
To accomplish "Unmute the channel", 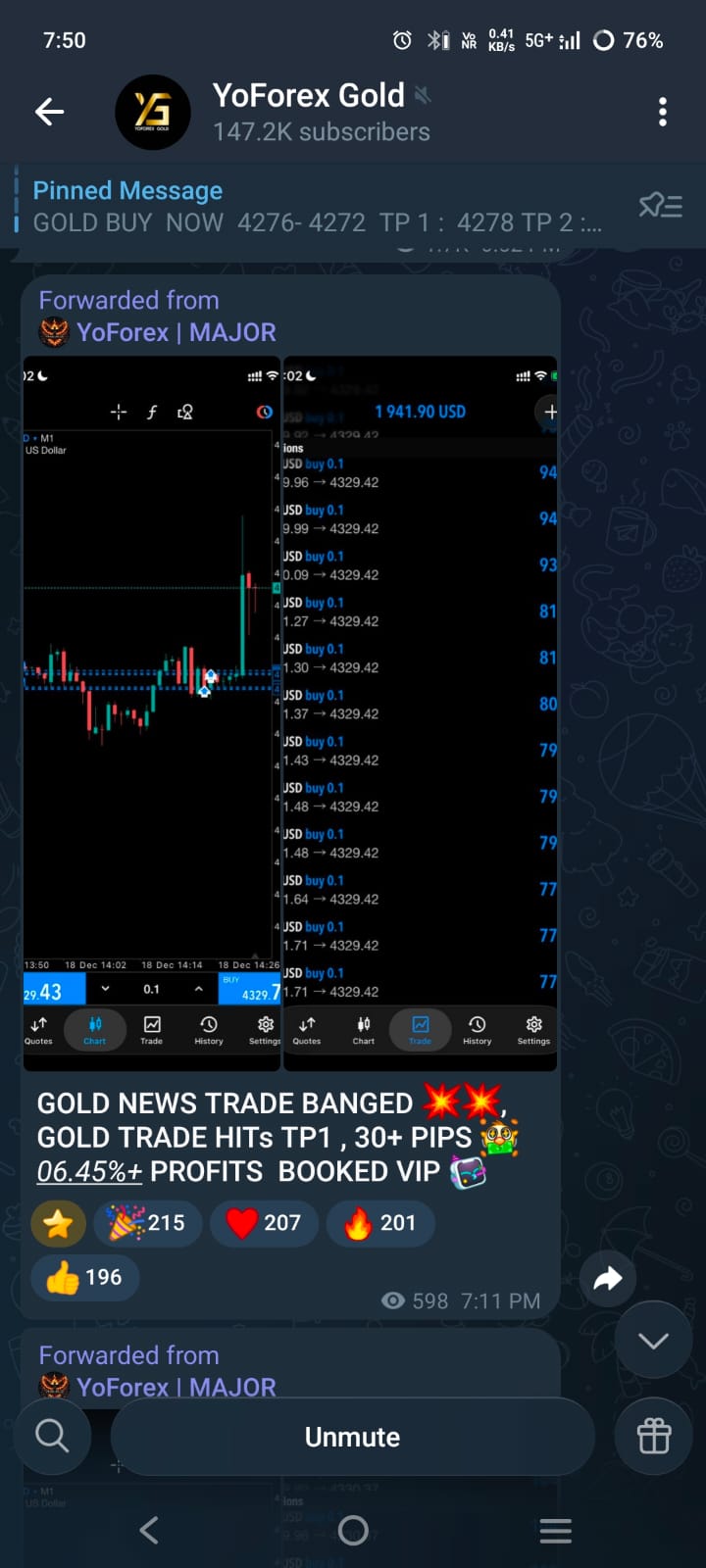I will (x=352, y=1437).
